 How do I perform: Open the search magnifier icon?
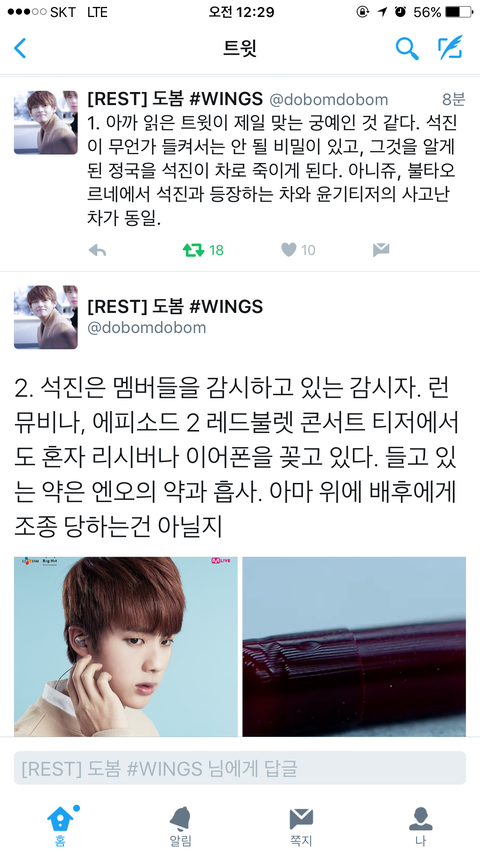point(407,48)
